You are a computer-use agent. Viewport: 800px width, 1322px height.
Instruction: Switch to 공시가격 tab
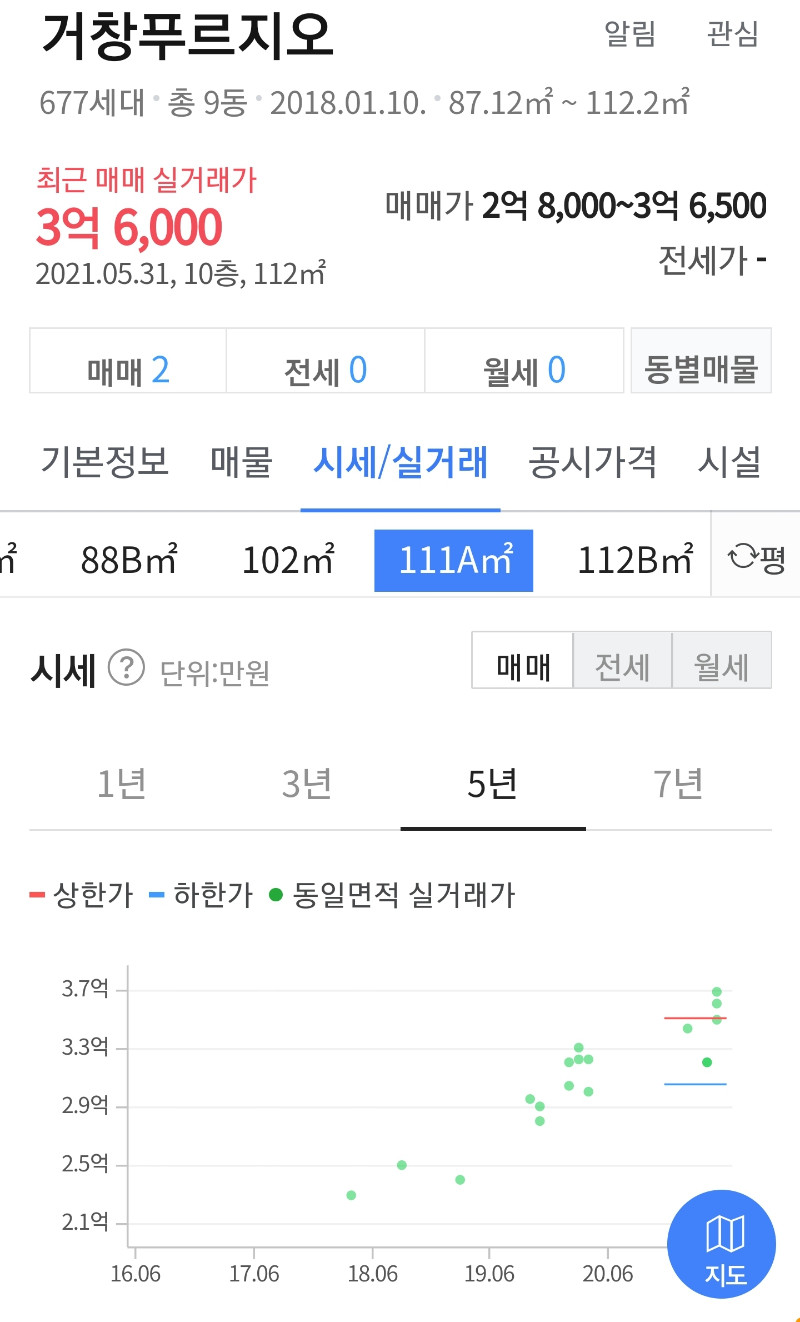click(592, 462)
